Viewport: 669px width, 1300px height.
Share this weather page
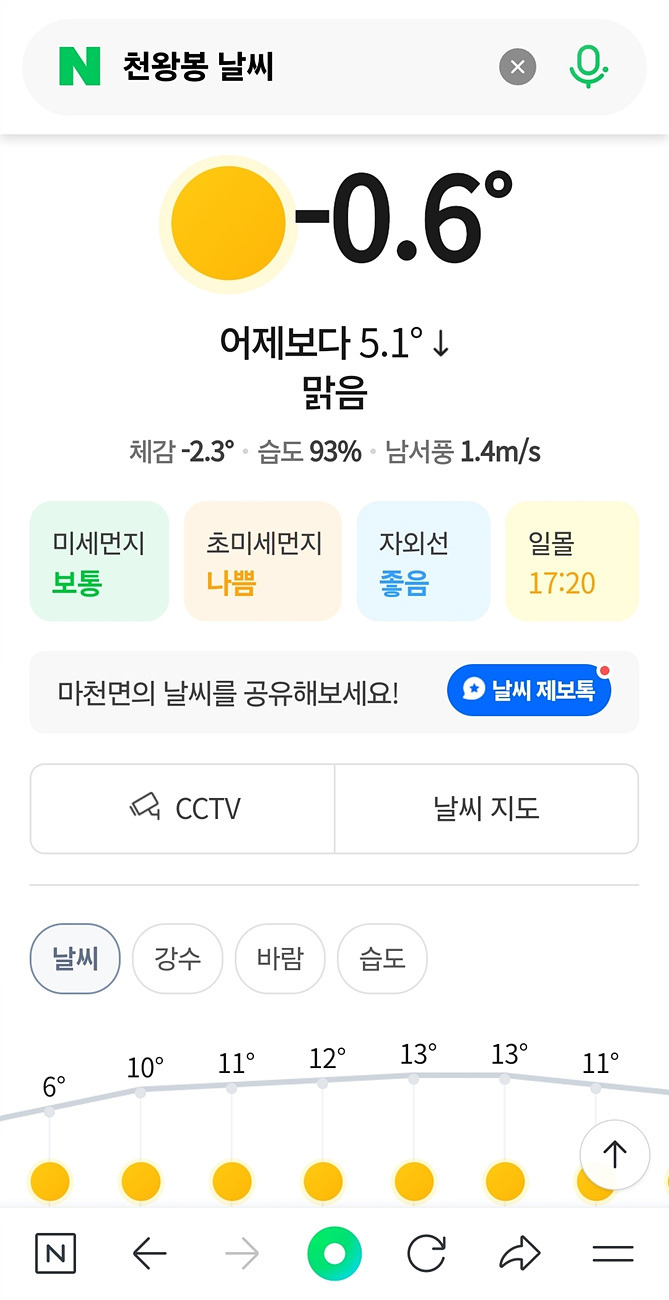tap(520, 1253)
